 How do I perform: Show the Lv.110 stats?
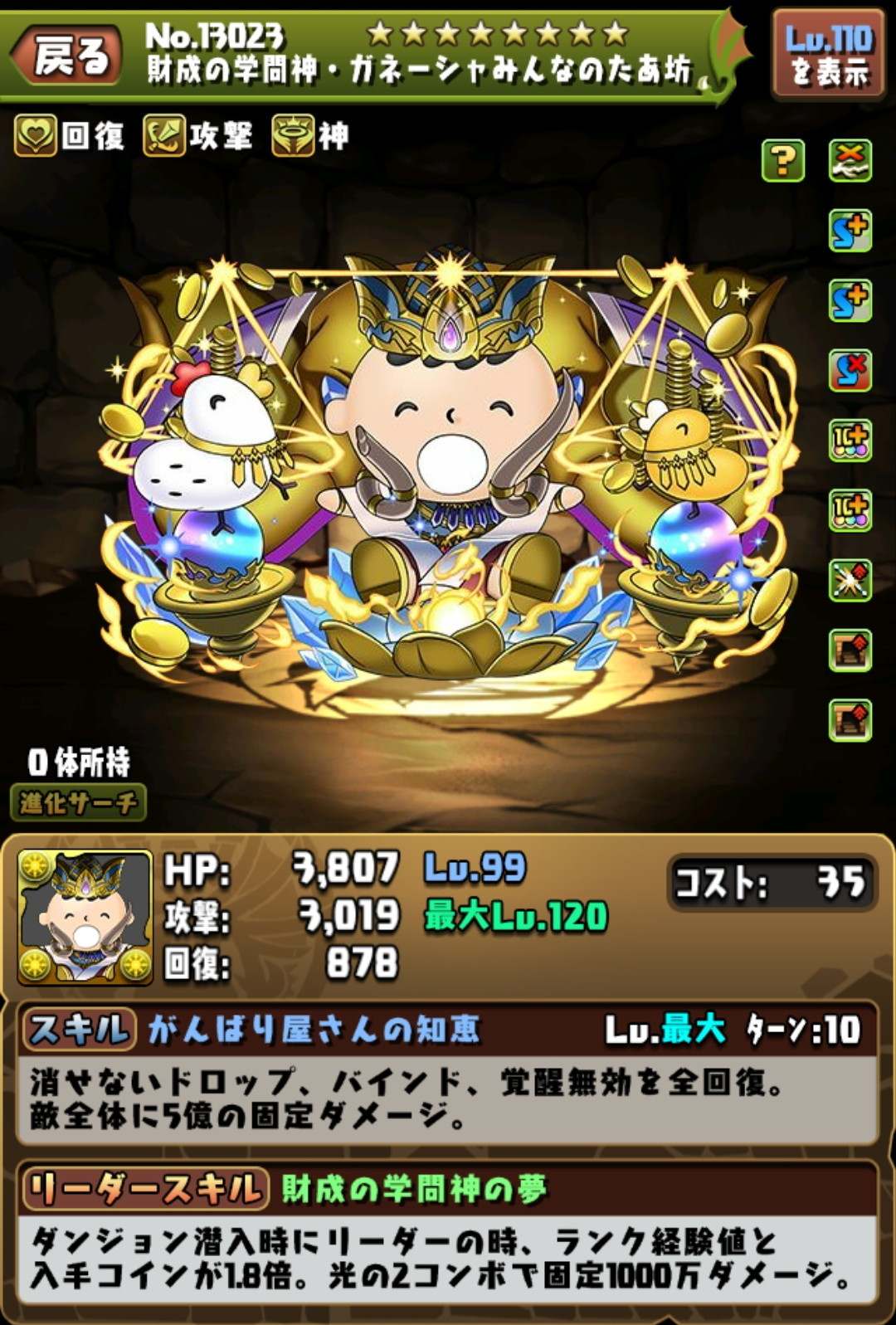(828, 55)
